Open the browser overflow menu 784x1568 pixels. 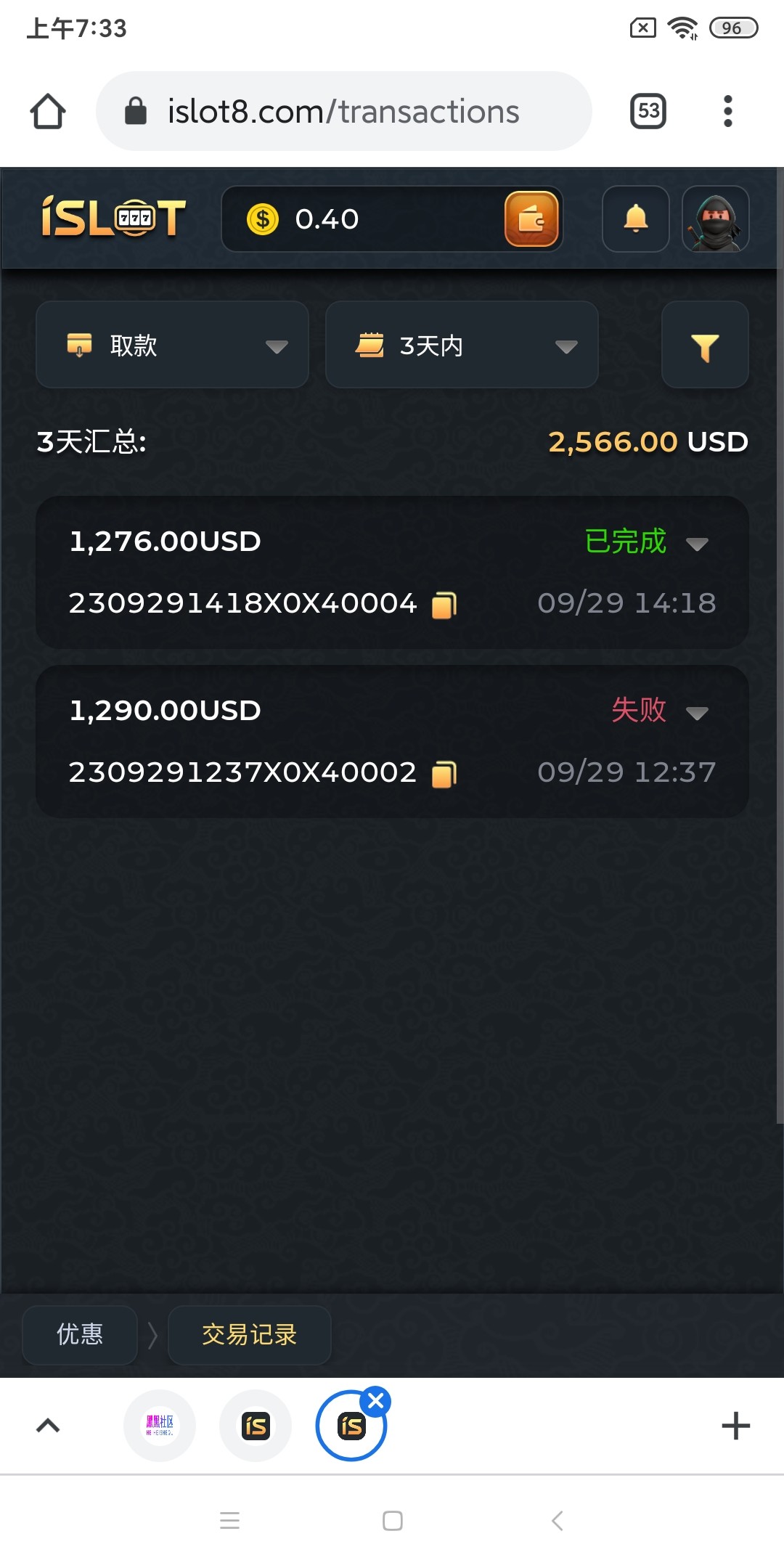[x=727, y=111]
